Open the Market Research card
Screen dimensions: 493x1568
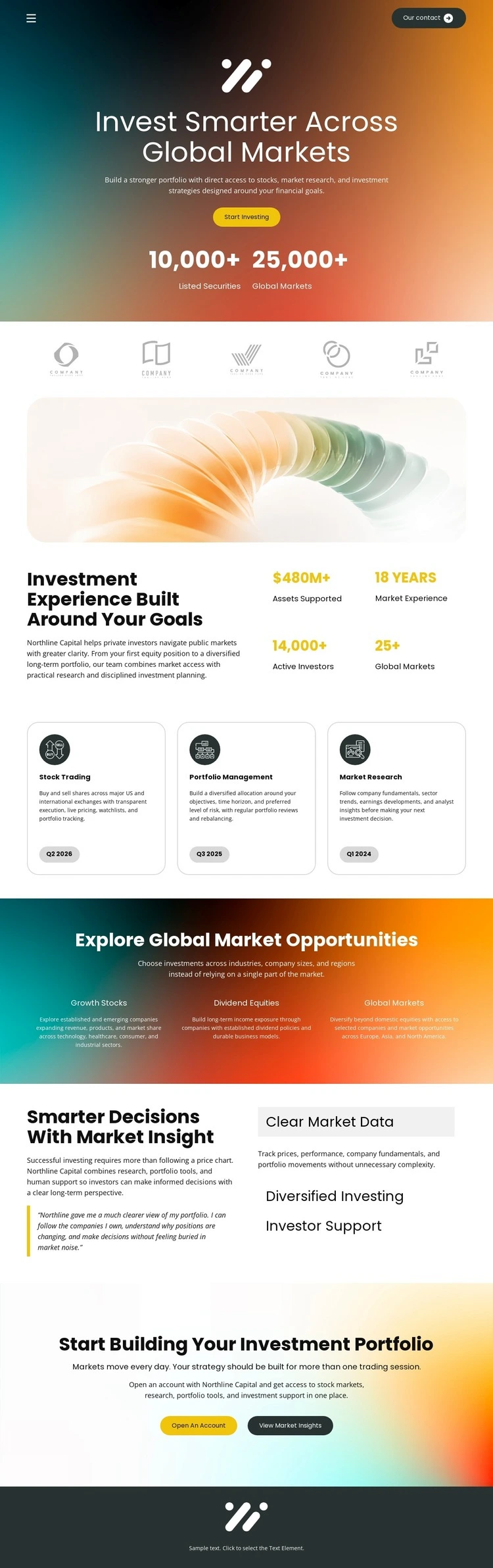click(x=396, y=798)
